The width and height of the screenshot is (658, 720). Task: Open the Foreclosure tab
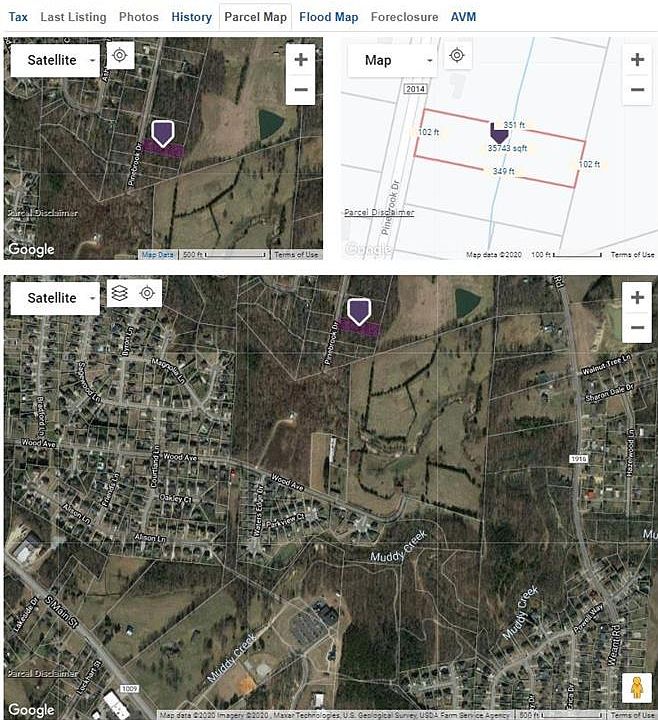coord(404,17)
